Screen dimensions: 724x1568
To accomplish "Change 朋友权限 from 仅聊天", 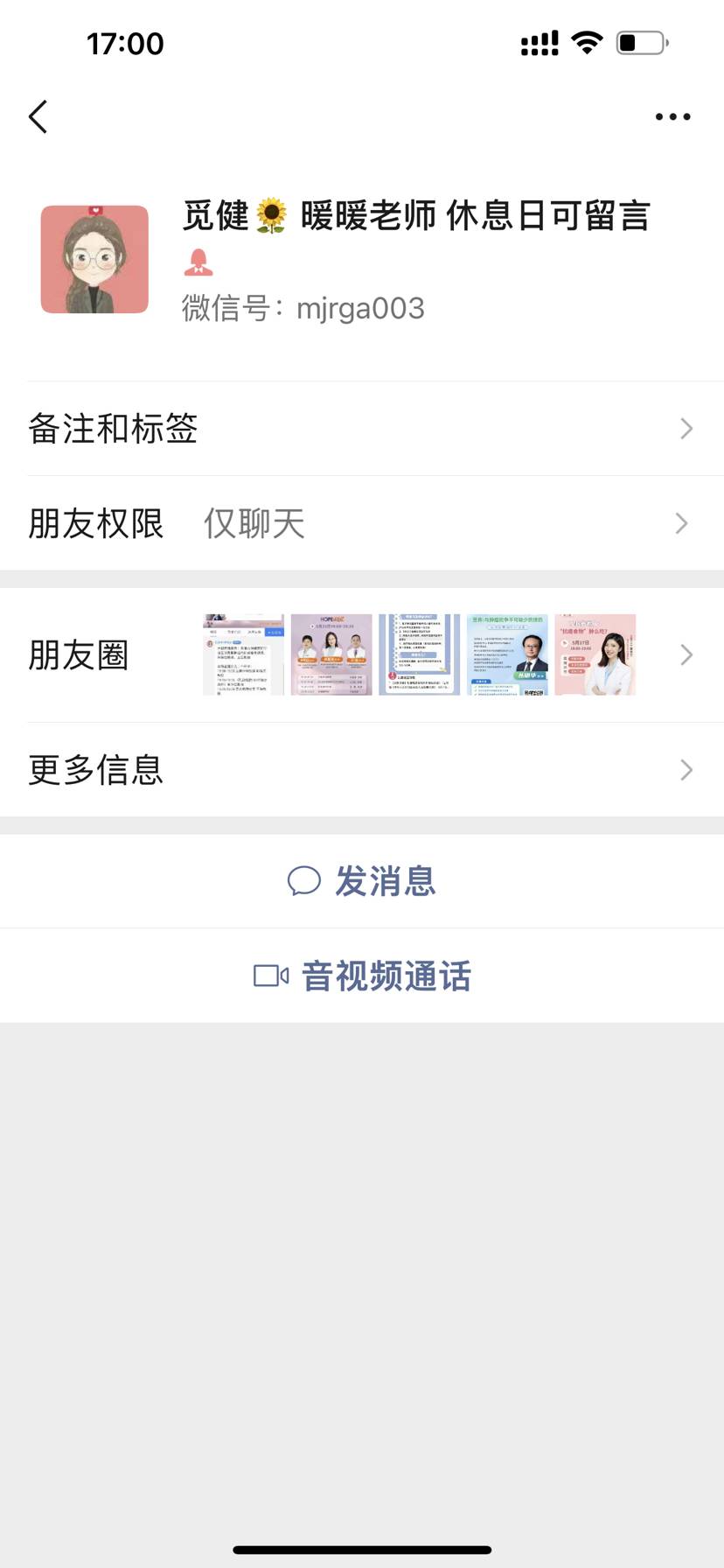I will (362, 523).
